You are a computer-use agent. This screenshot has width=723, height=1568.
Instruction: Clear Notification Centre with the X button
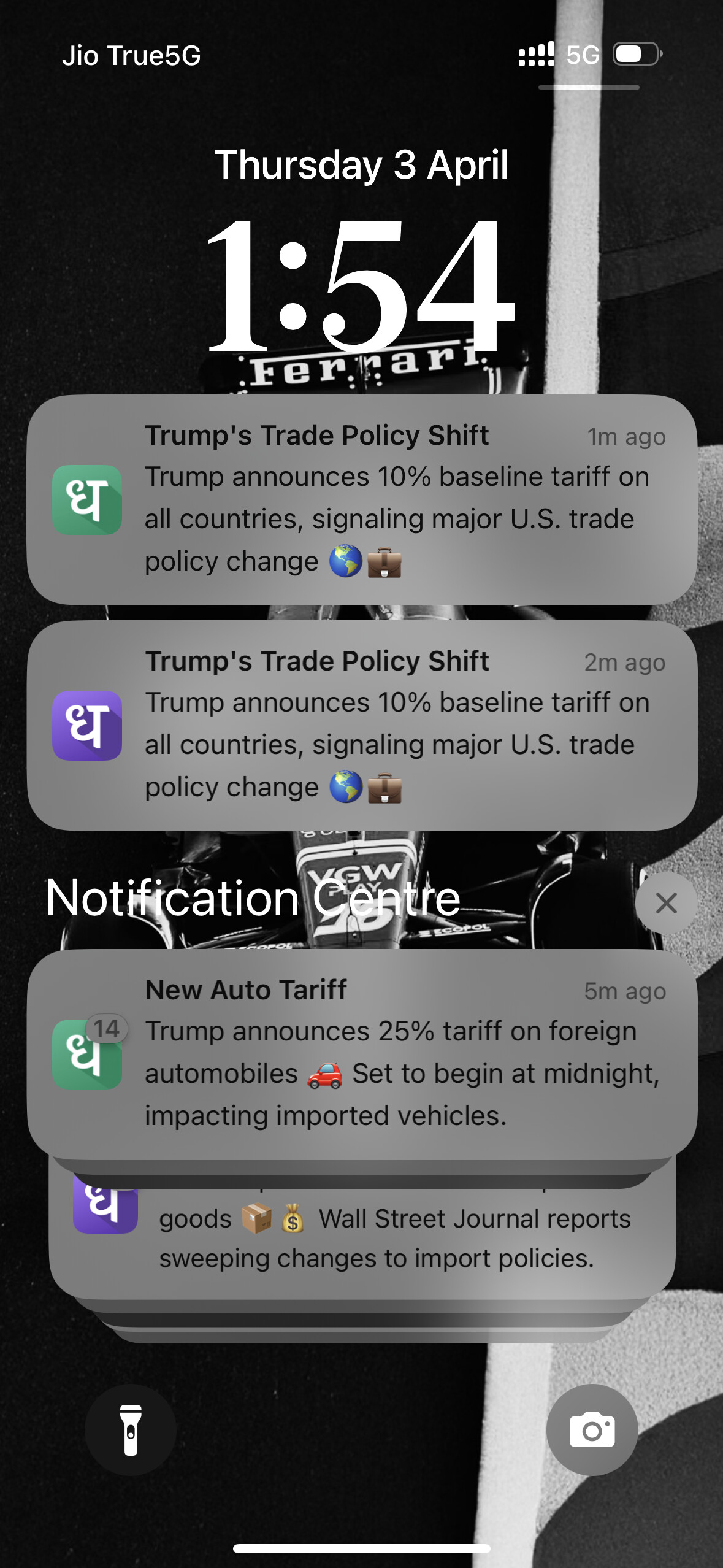(665, 903)
